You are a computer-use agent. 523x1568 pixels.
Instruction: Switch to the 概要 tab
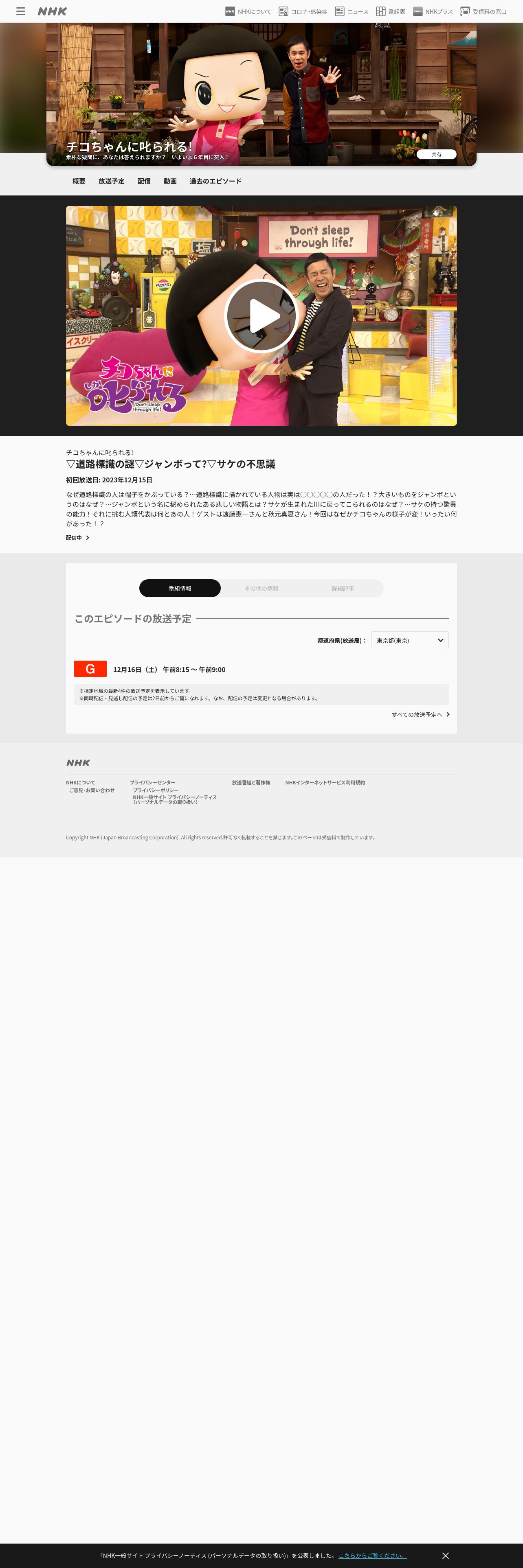(x=79, y=182)
